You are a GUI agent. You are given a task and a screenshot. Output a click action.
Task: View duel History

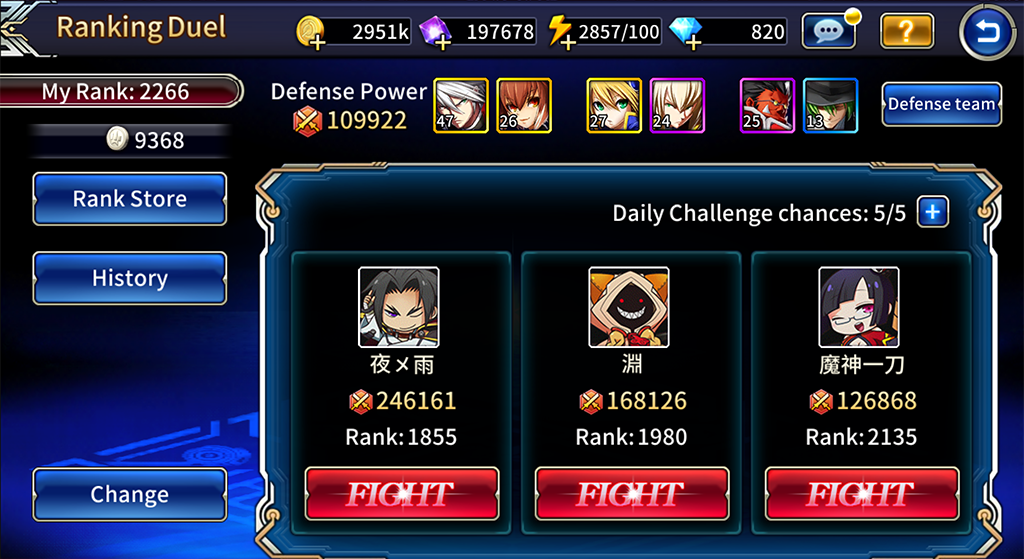pos(130,278)
